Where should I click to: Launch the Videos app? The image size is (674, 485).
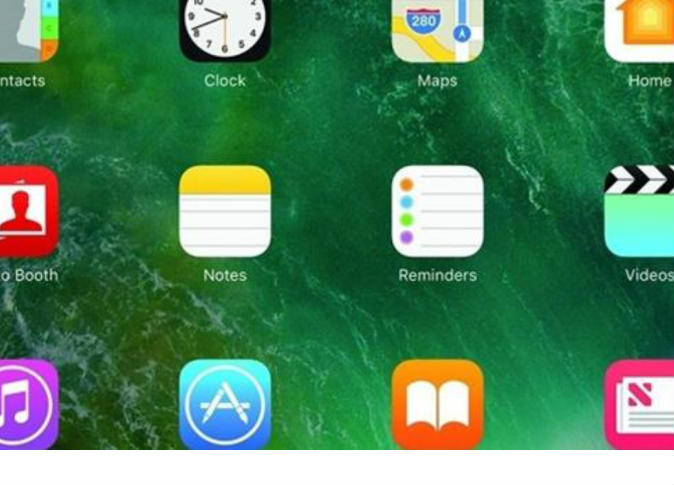(641, 212)
